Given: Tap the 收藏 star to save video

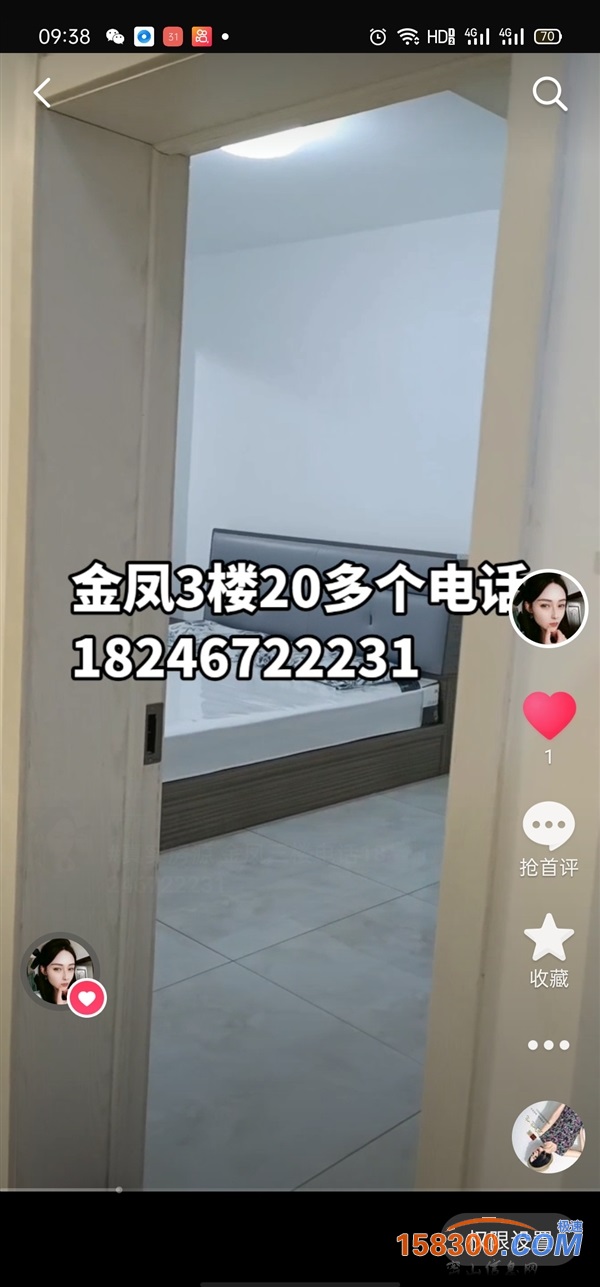Looking at the screenshot, I should tap(549, 938).
